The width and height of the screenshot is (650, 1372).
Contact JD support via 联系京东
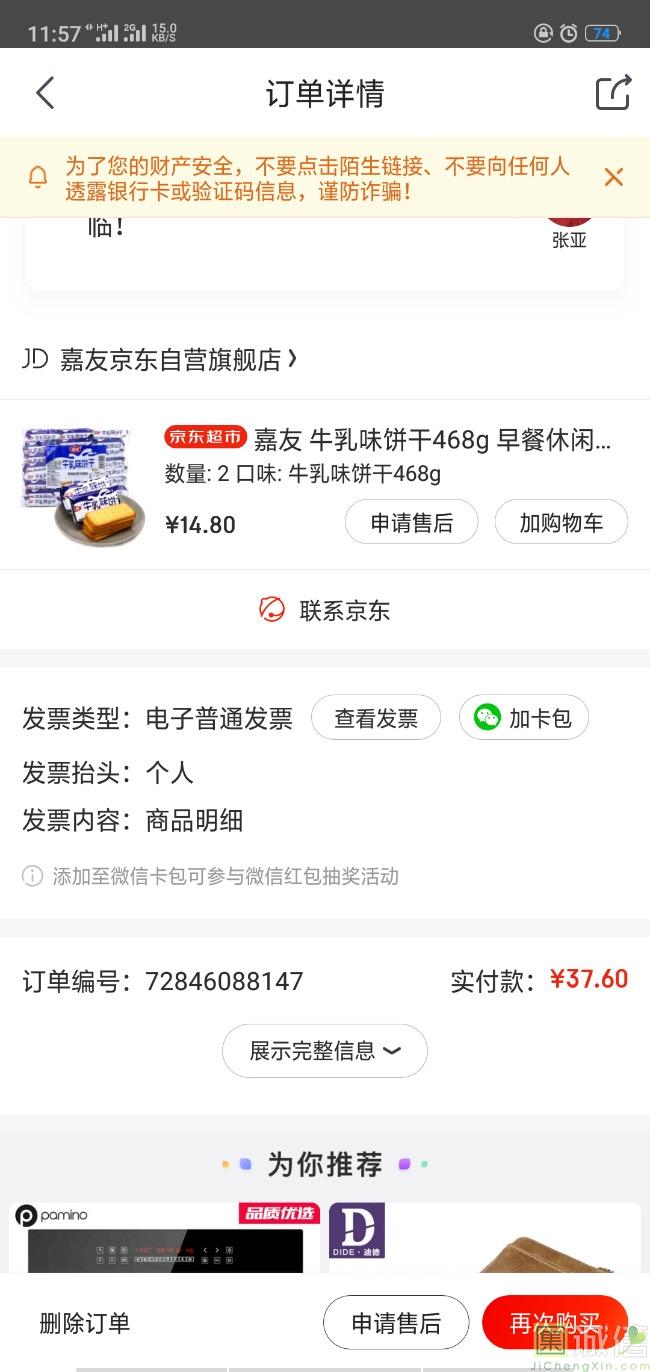coord(325,610)
